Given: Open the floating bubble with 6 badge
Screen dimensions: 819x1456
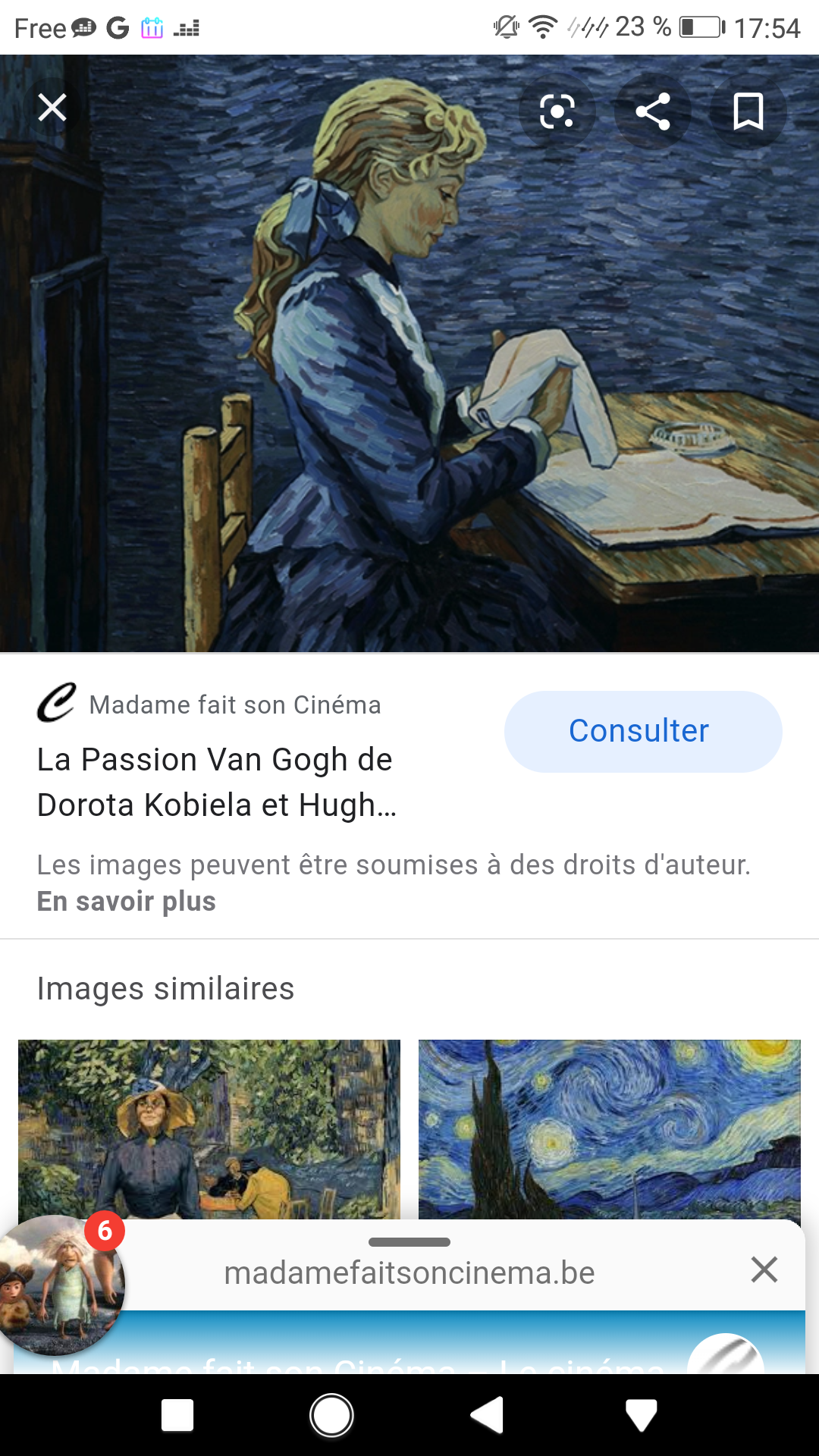Looking at the screenshot, I should [59, 1285].
